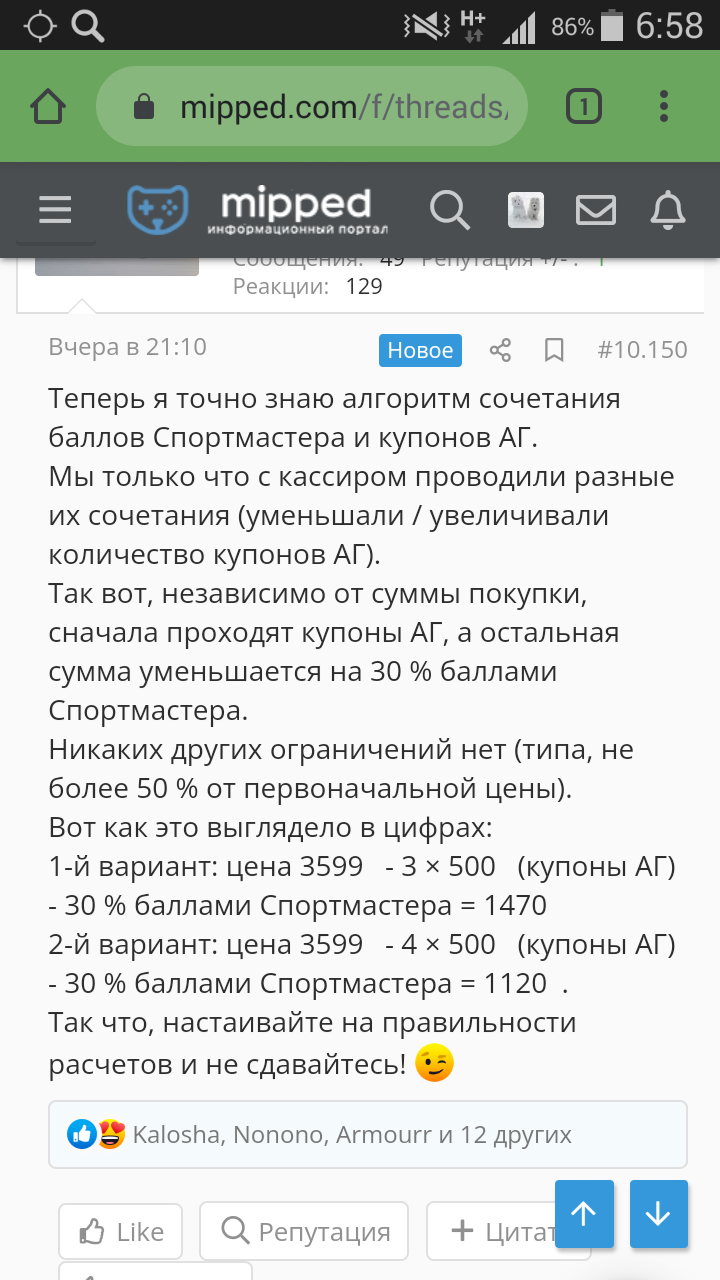
Task: Open the private messages envelope
Action: pyautogui.click(x=596, y=210)
